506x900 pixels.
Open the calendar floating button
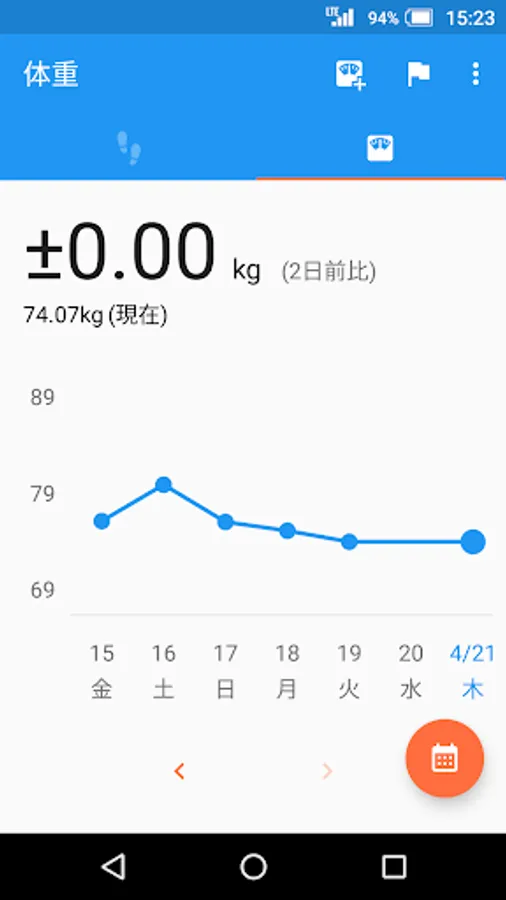(x=445, y=758)
